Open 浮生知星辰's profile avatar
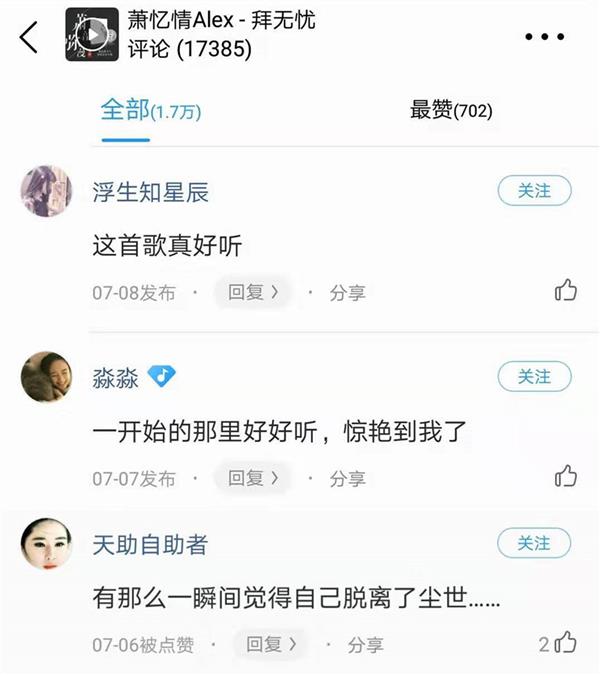Viewport: 600px width, 675px height. (46, 191)
